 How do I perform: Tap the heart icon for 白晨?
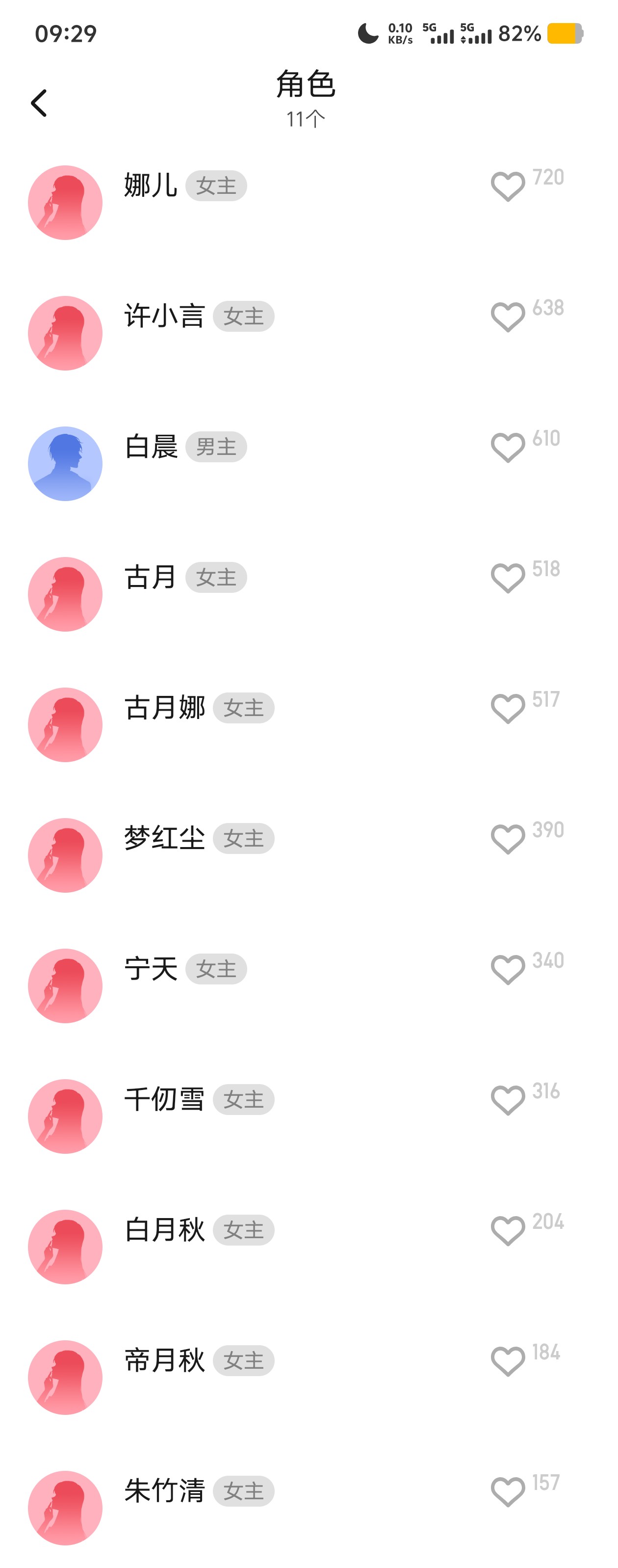click(x=507, y=448)
